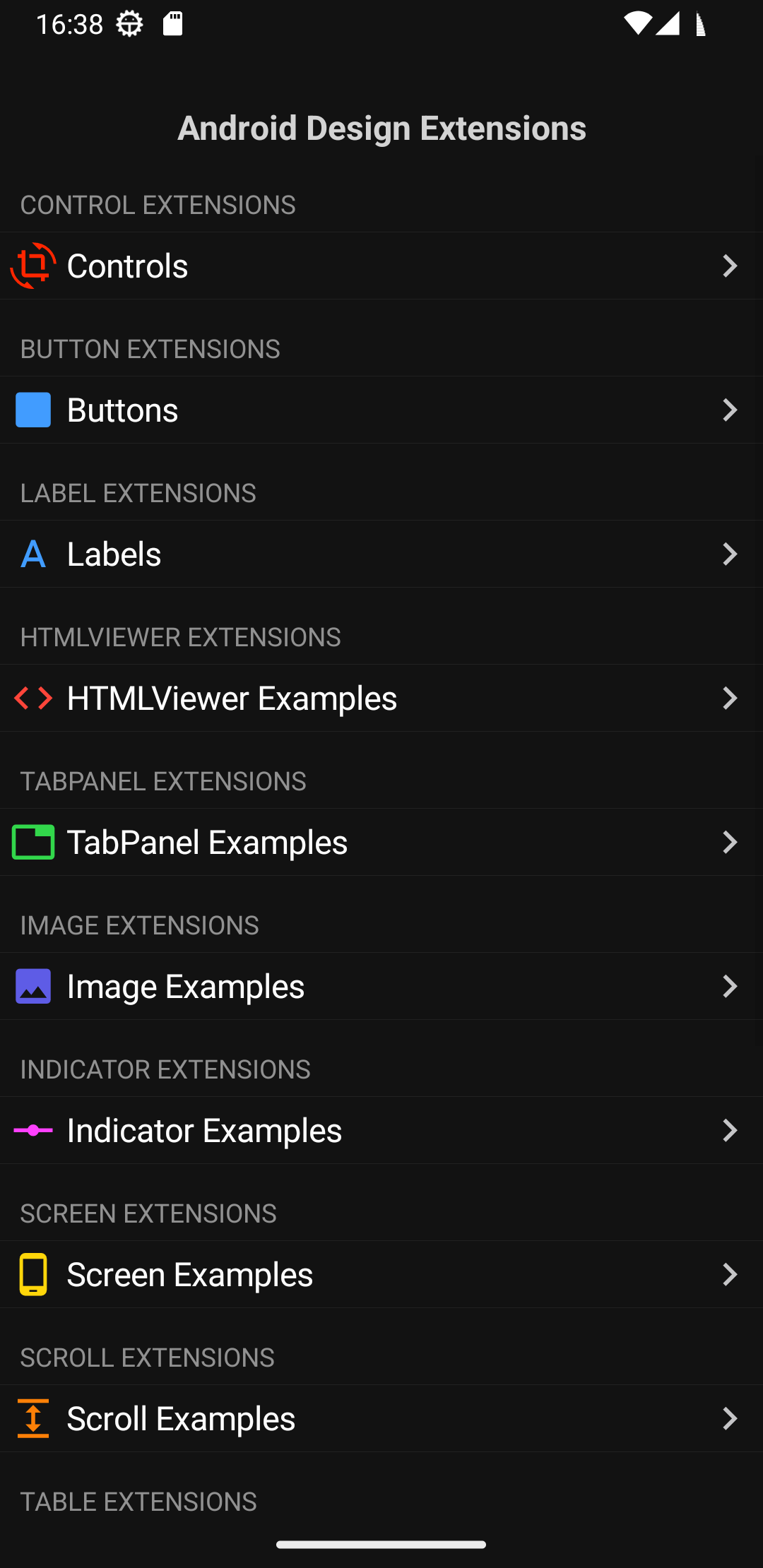The image size is (763, 1568).
Task: Click the red crop icon beside Controls
Action: [x=33, y=266]
